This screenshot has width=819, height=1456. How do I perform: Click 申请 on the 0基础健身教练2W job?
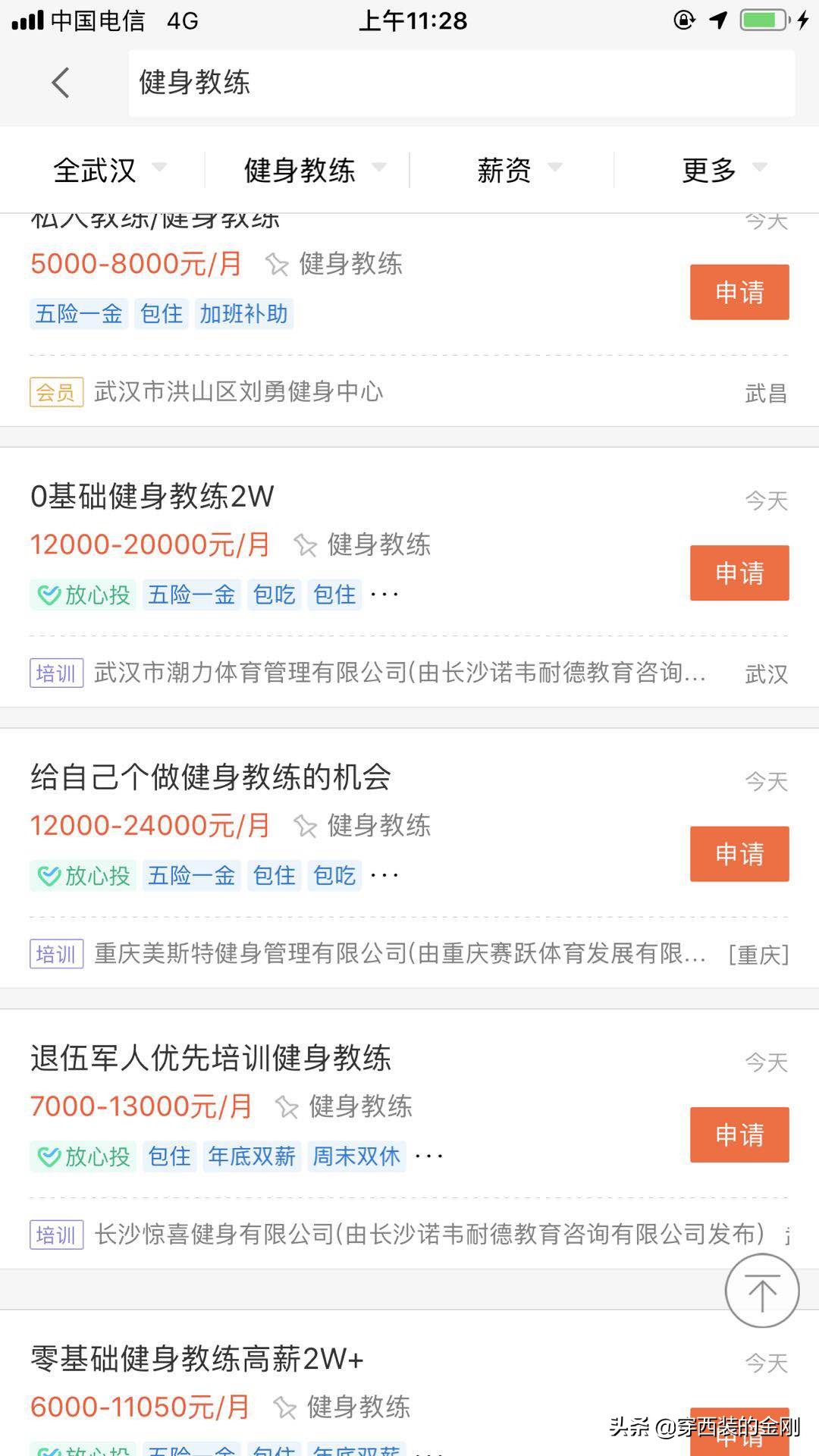(x=739, y=574)
